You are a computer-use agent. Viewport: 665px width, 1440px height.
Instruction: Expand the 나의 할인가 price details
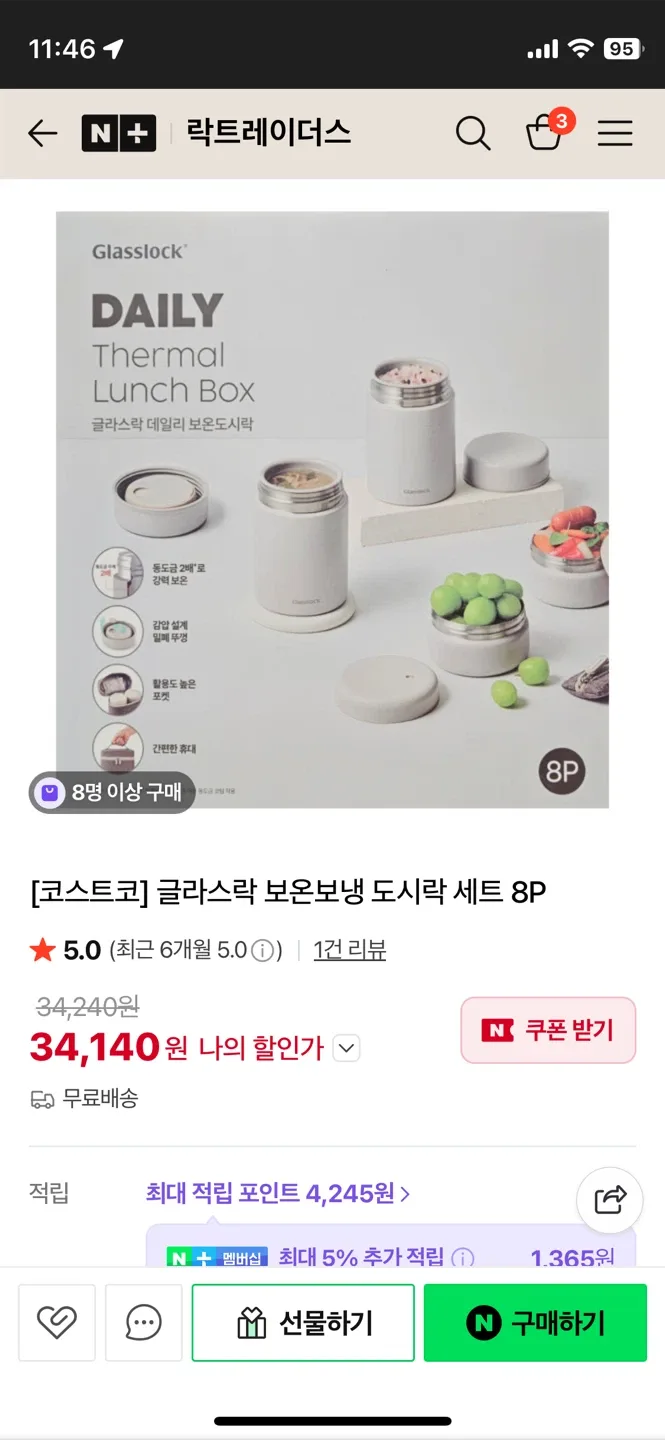(x=346, y=1048)
